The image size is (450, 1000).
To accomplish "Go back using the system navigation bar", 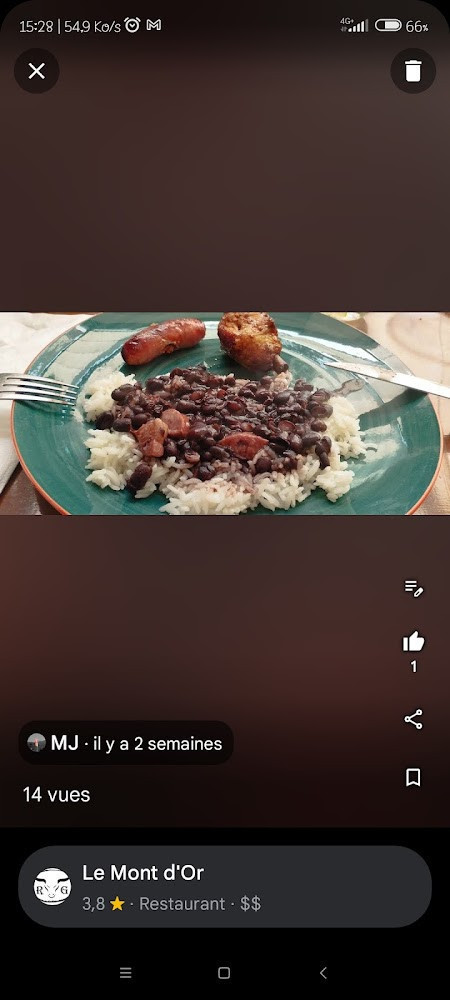I will point(323,973).
